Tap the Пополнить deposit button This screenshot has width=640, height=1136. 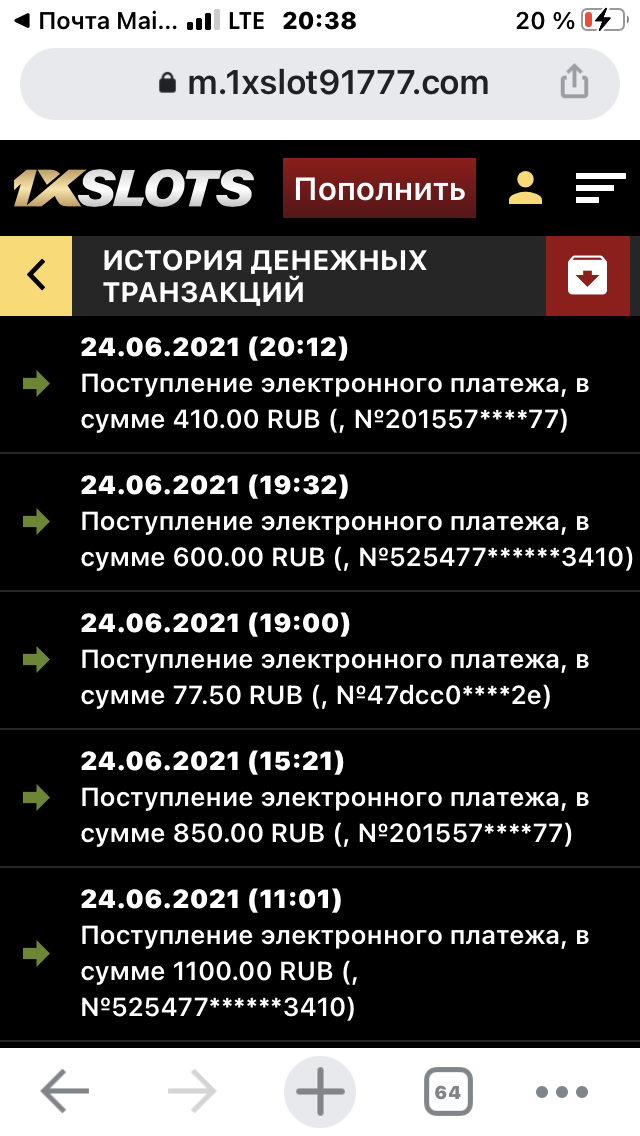379,188
